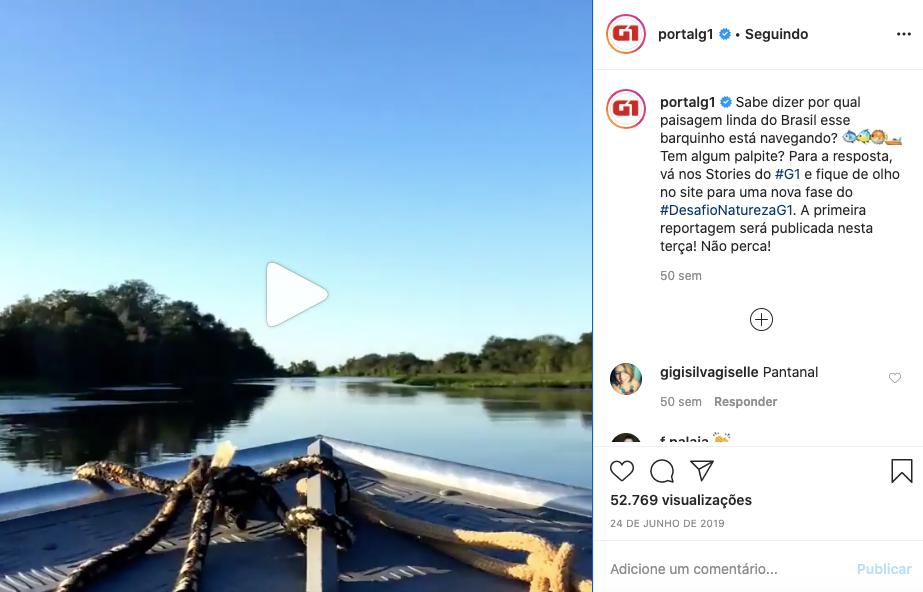923x592 pixels.
Task: Reply to gigisilvagiselle's comment via Responder
Action: tap(745, 402)
